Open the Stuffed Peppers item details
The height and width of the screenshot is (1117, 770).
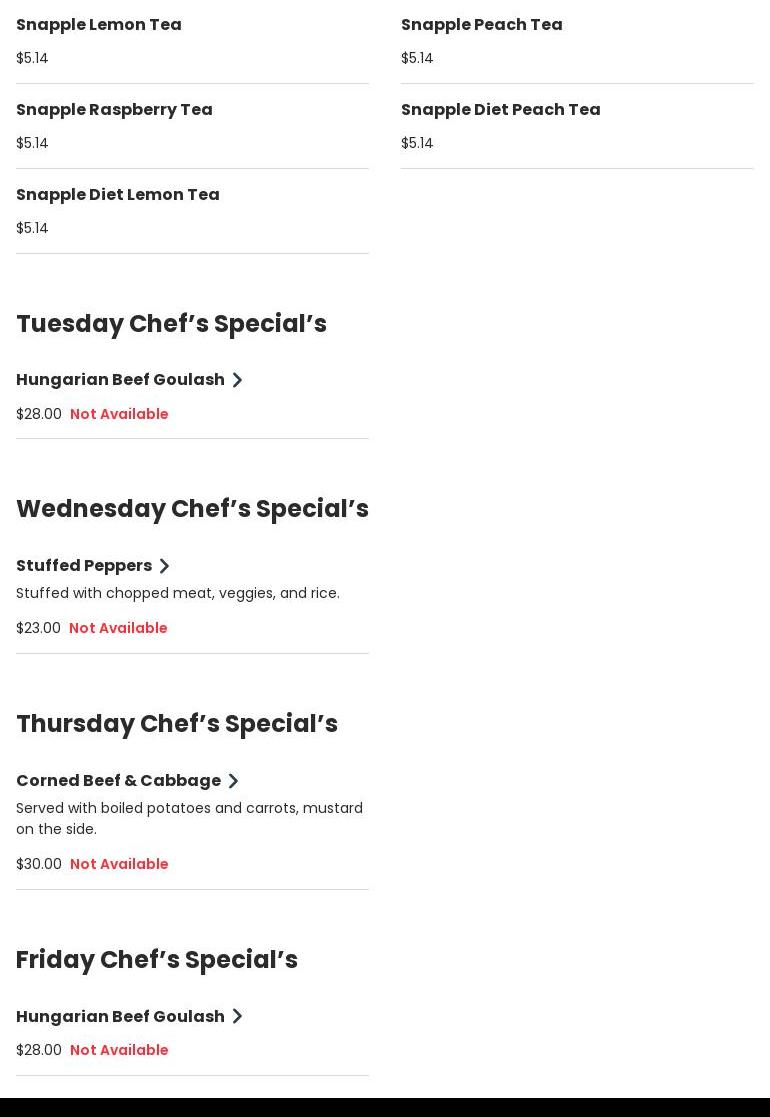(85, 566)
